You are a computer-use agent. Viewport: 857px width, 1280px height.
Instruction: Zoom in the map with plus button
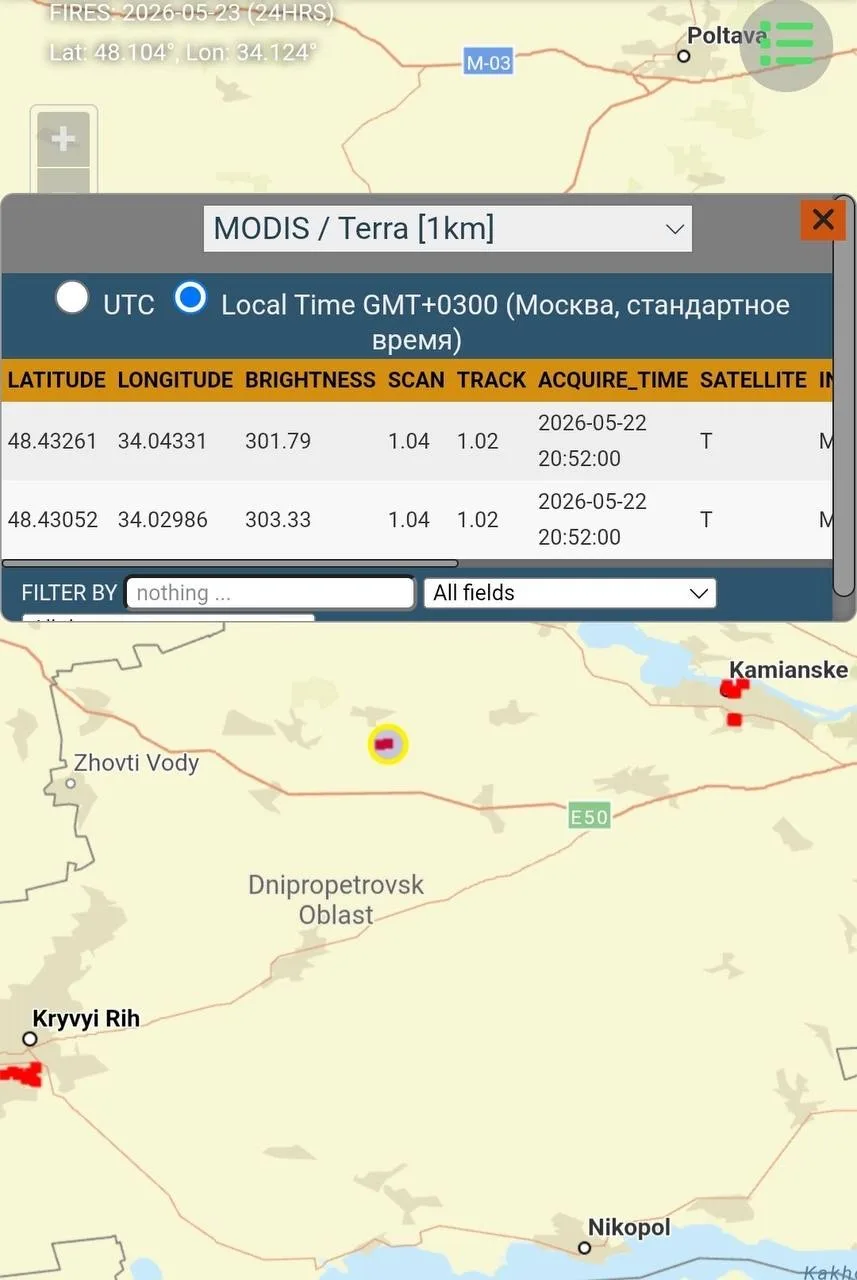pos(63,139)
